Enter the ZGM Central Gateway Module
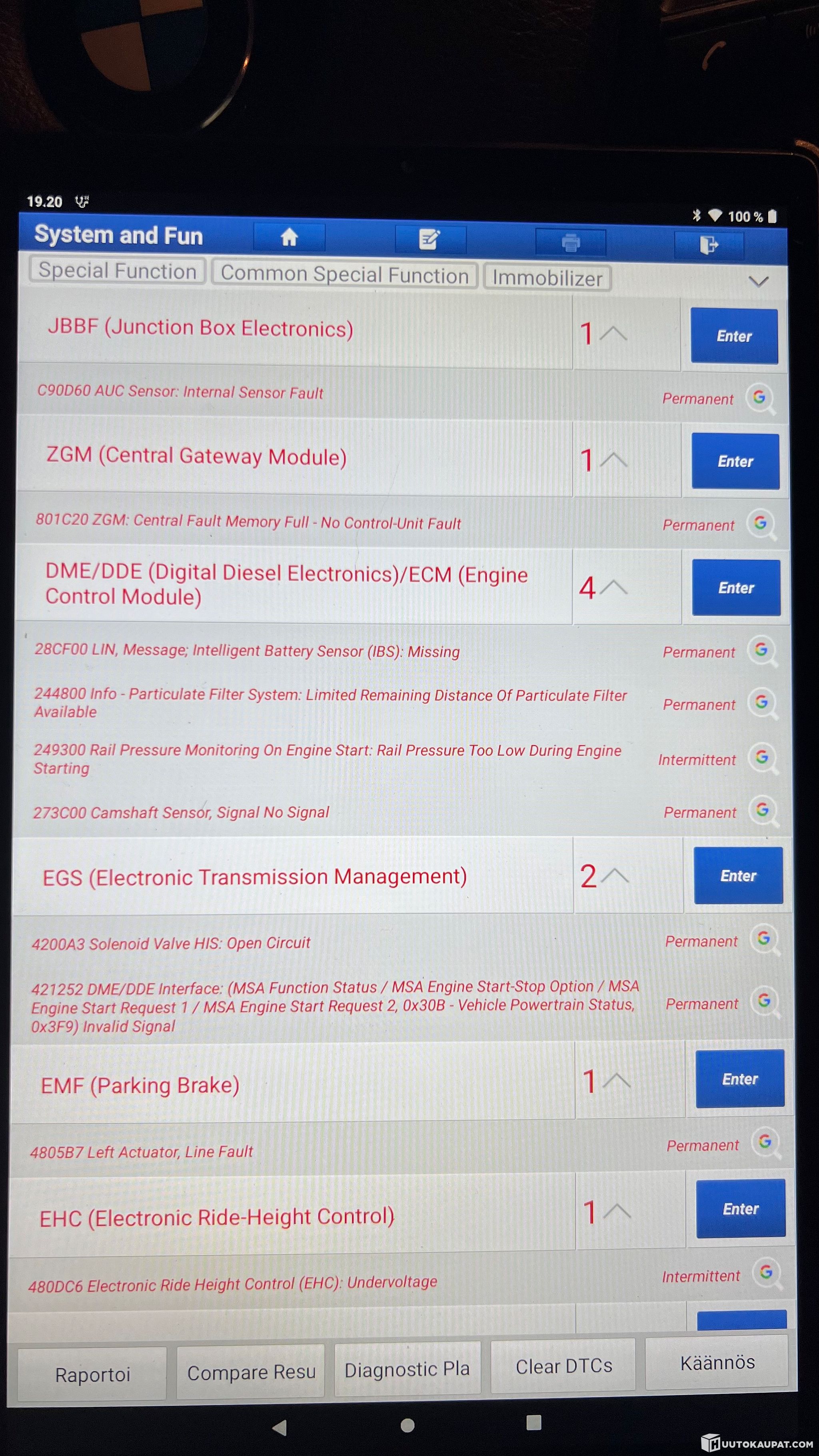The height and width of the screenshot is (1456, 819). pos(735,461)
